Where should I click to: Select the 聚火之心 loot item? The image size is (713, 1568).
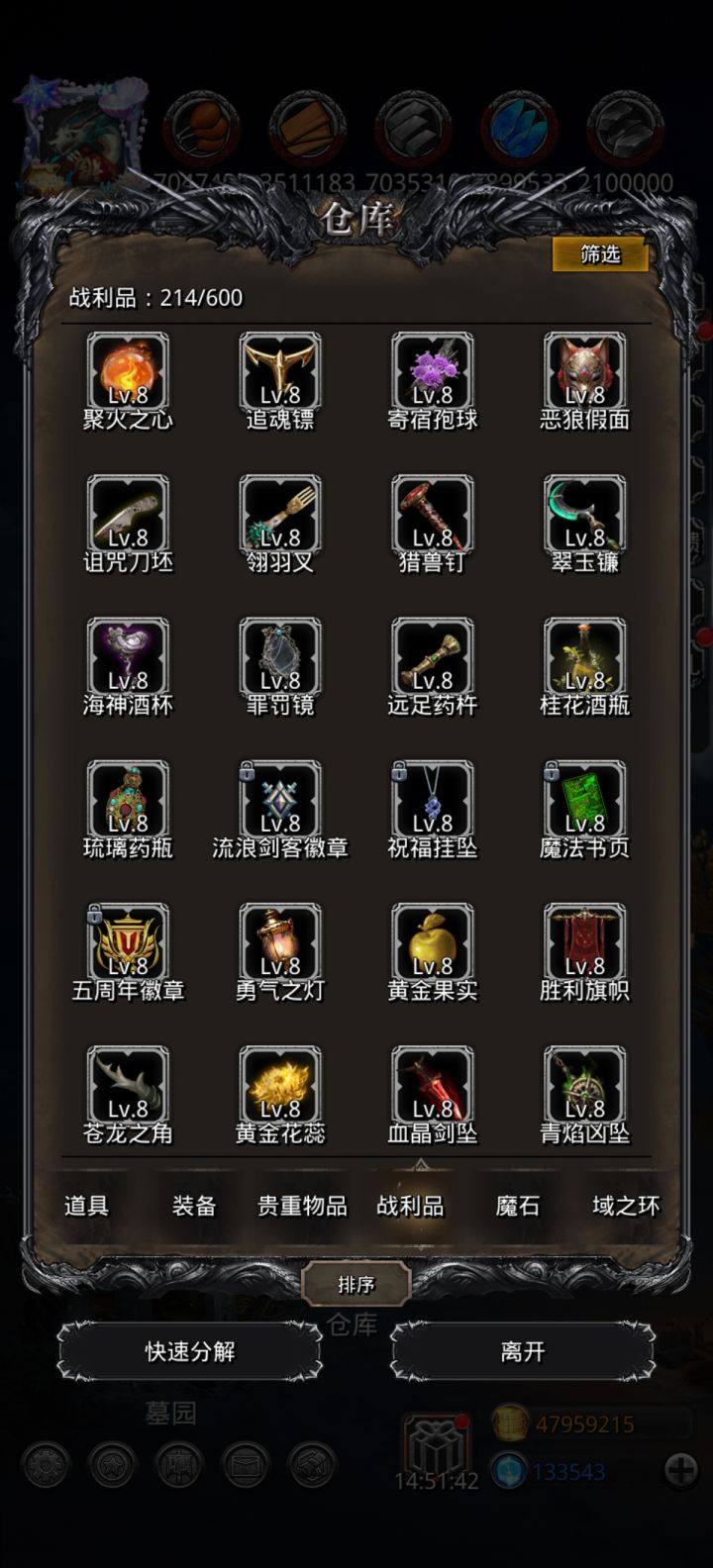(127, 376)
